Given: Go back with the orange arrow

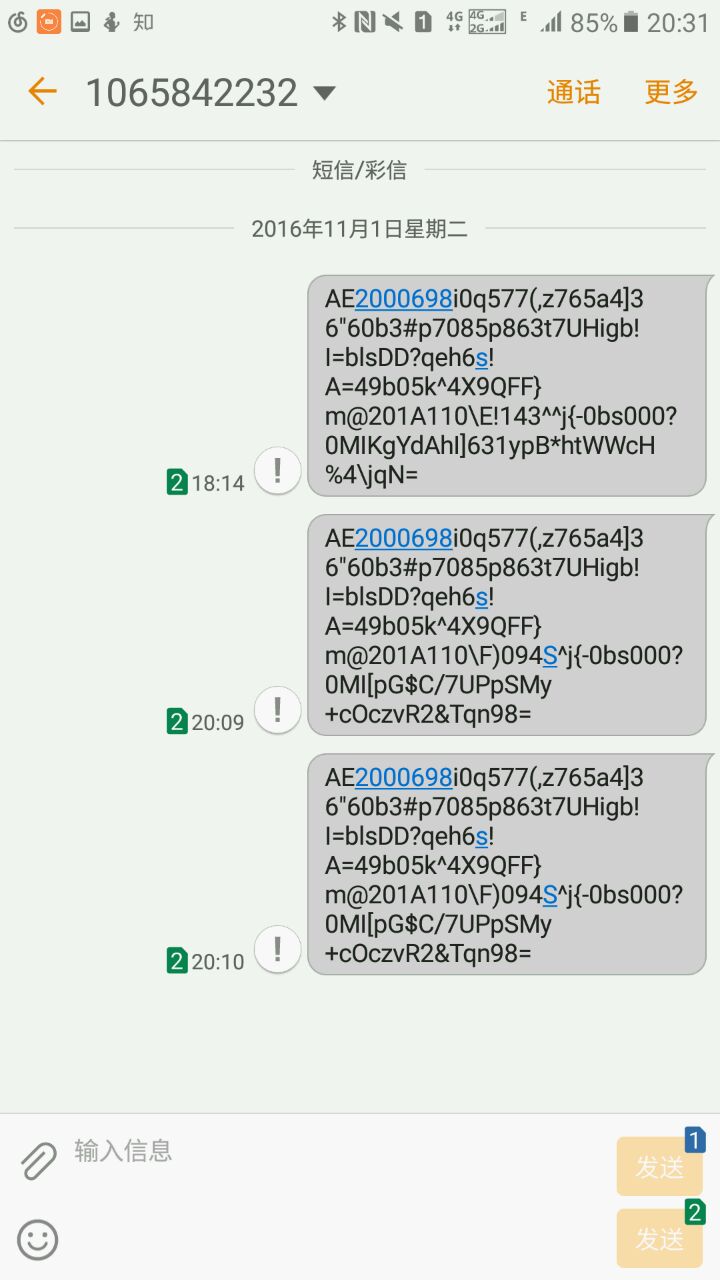Looking at the screenshot, I should [x=42, y=92].
